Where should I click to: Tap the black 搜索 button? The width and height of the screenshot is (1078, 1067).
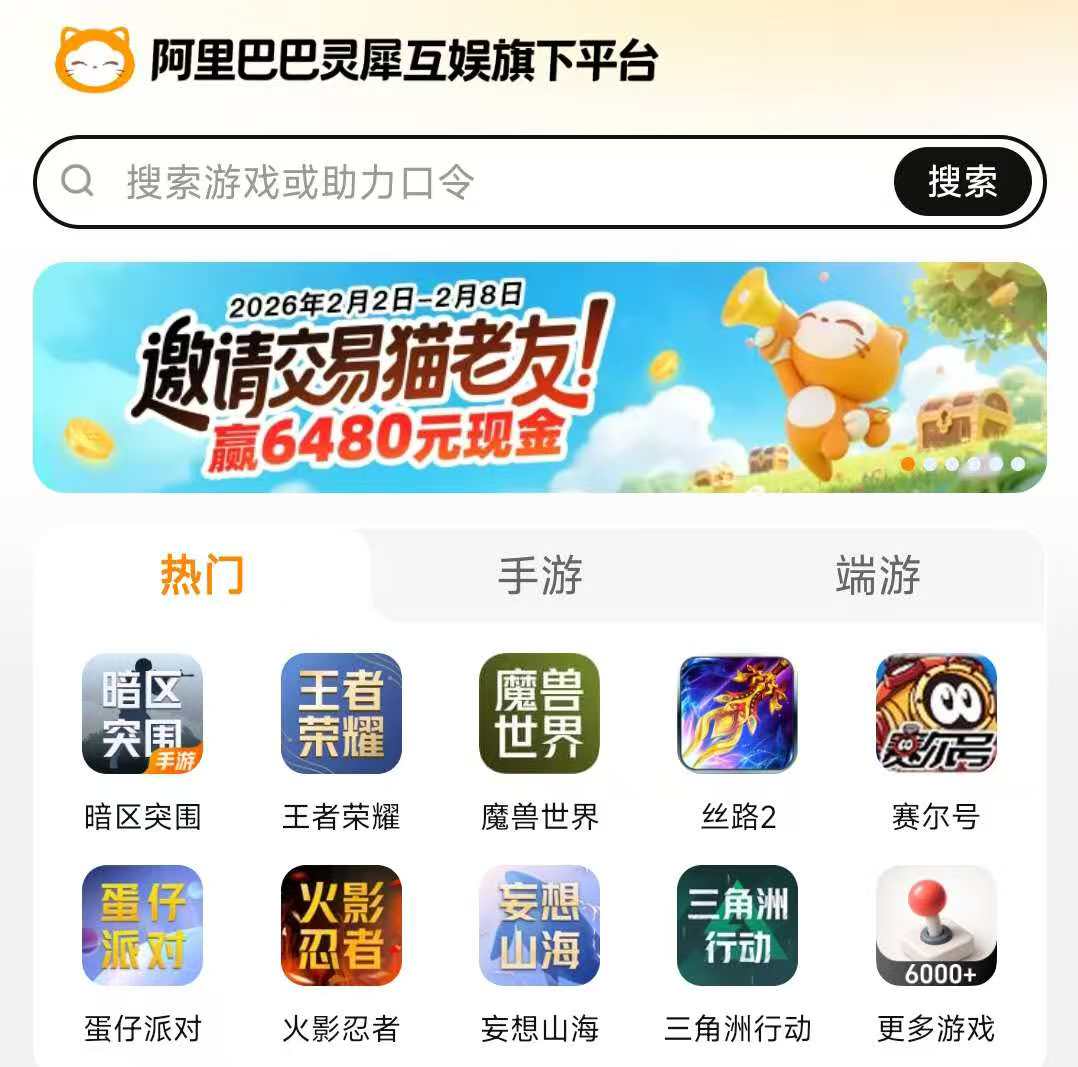point(962,182)
